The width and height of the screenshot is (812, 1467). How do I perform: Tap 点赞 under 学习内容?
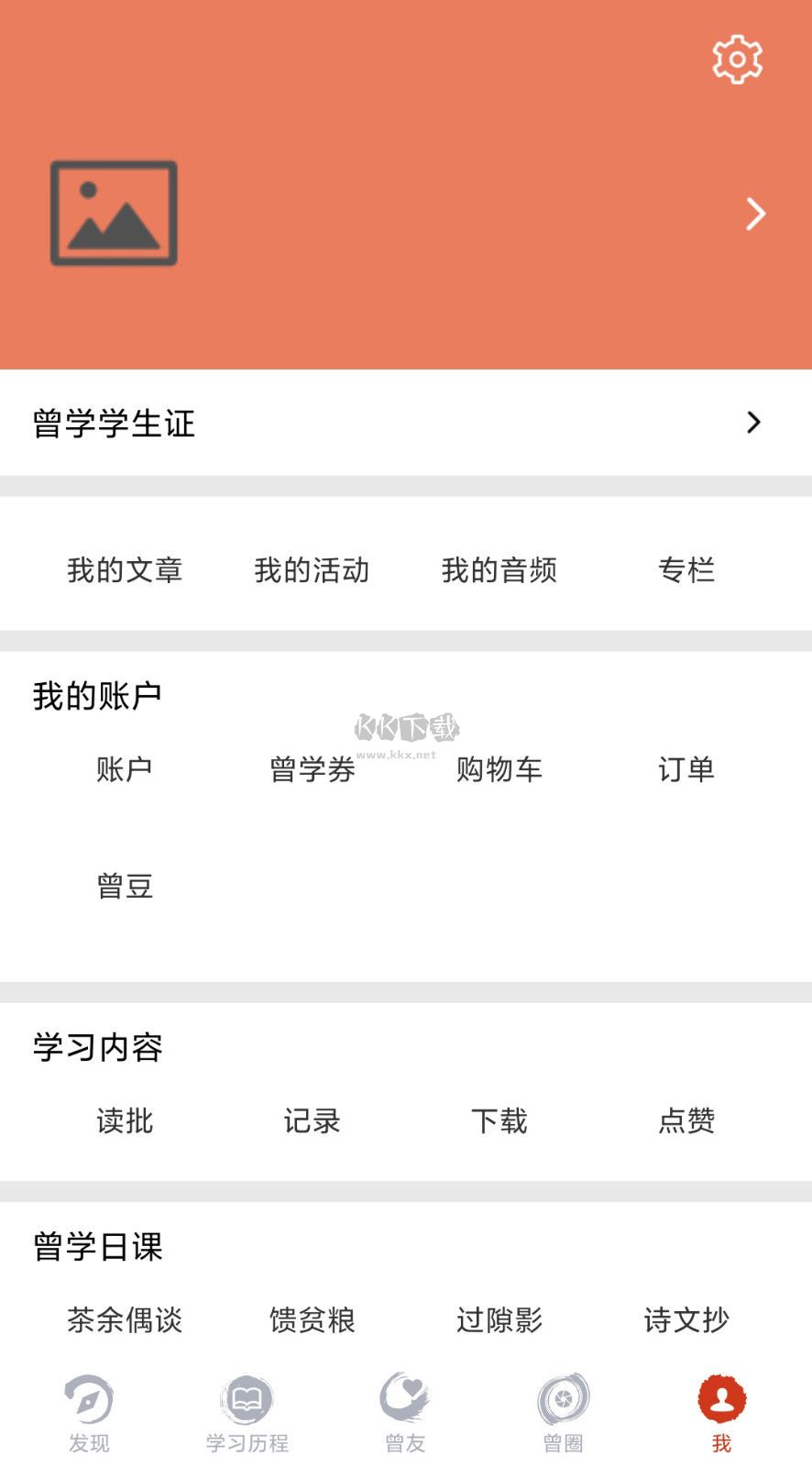(x=687, y=1120)
